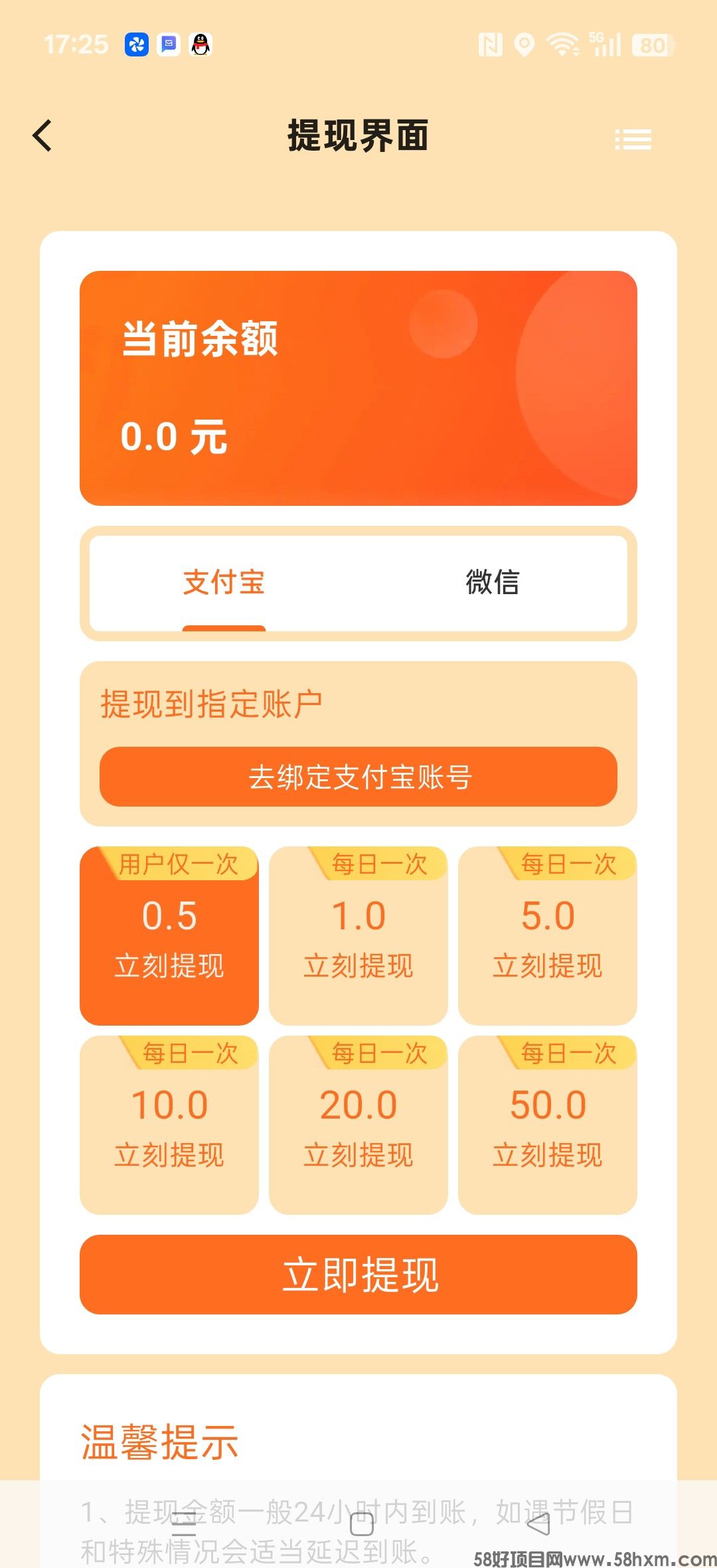Open the list icon at top right
717x1568 pixels.
[633, 139]
